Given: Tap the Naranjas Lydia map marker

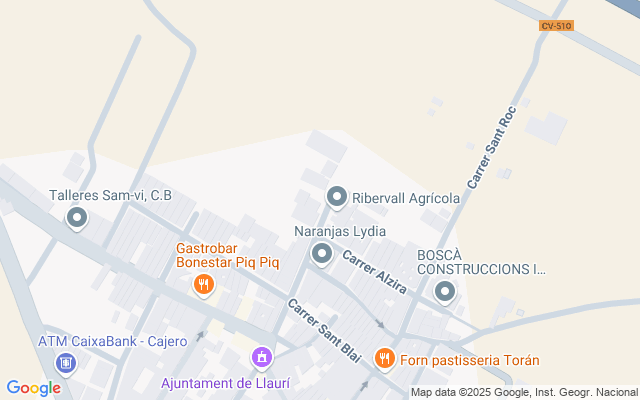Looking at the screenshot, I should click(322, 255).
